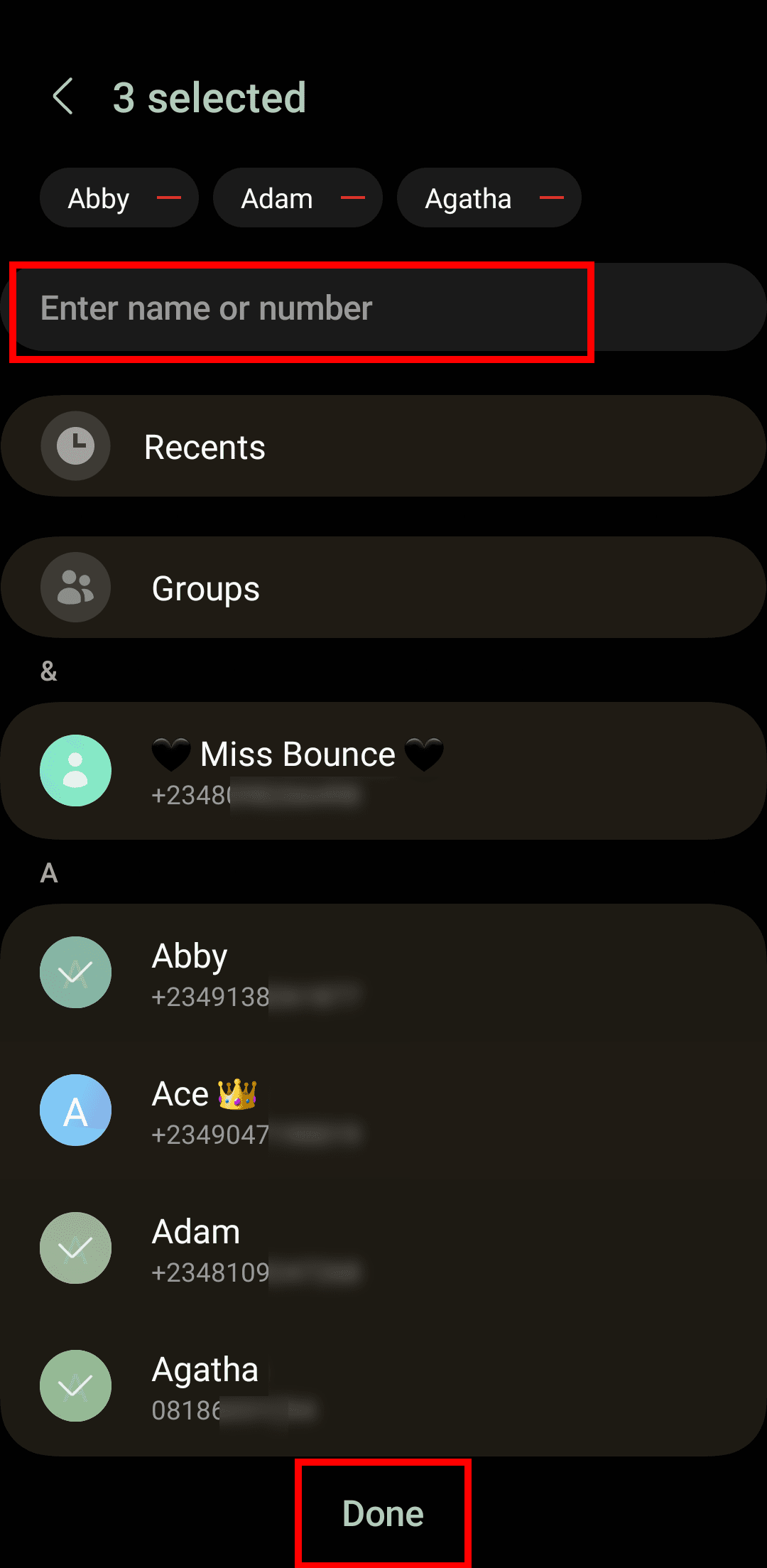Select the Miss Bounce contact
This screenshot has height=1568, width=767.
[383, 771]
